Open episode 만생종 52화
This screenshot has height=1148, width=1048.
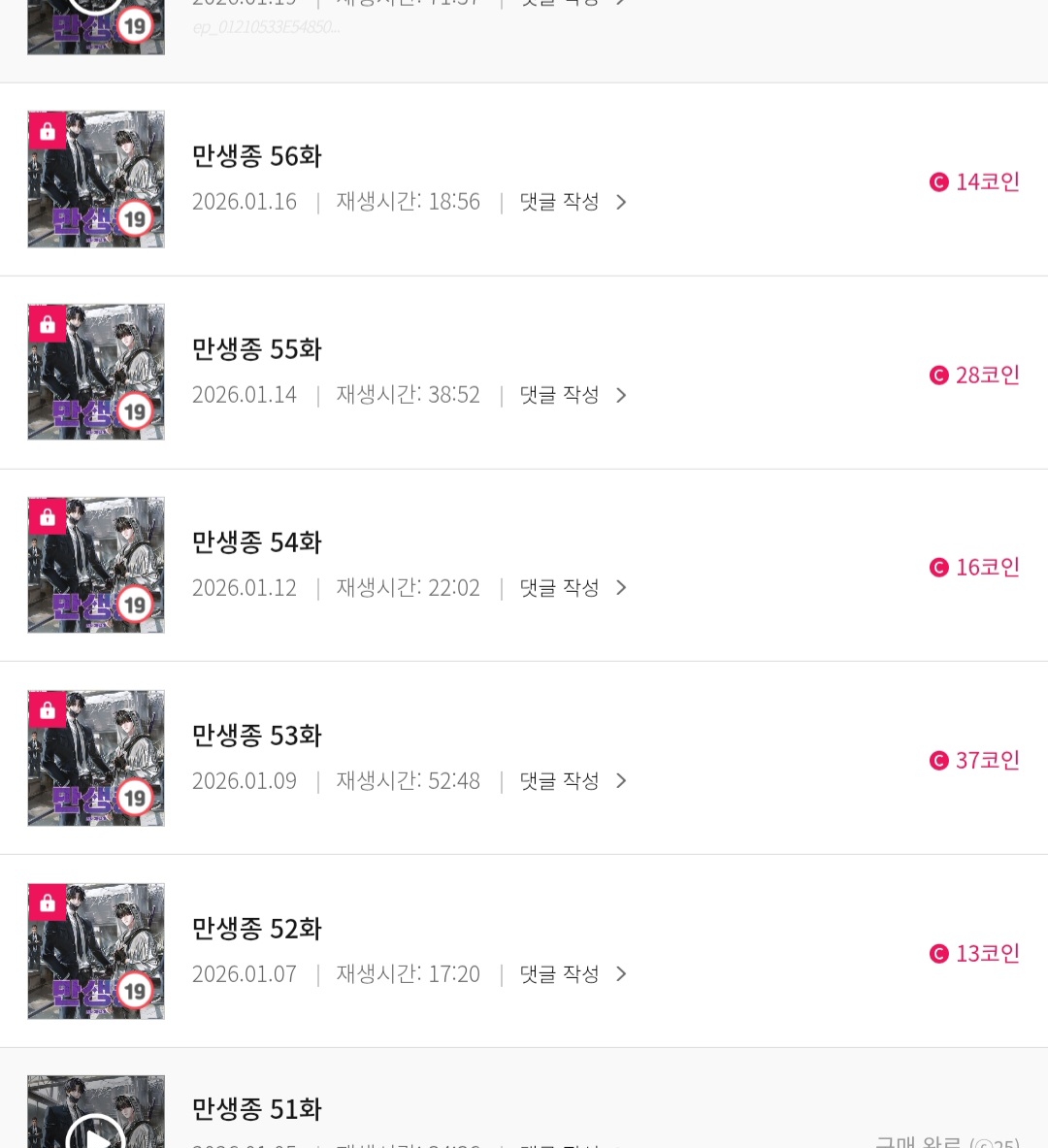tap(256, 929)
